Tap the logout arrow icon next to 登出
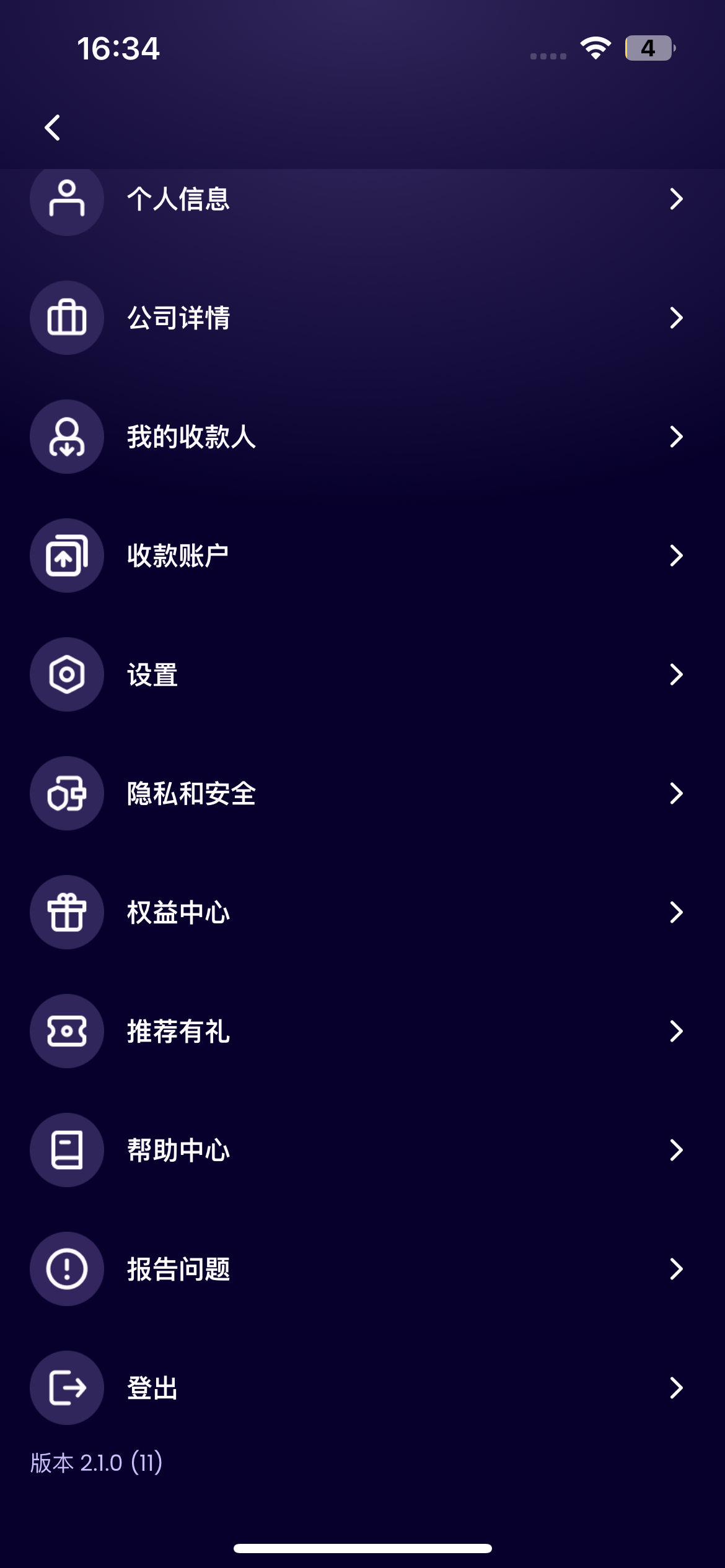Screen dimensions: 725x1568 [66, 1388]
